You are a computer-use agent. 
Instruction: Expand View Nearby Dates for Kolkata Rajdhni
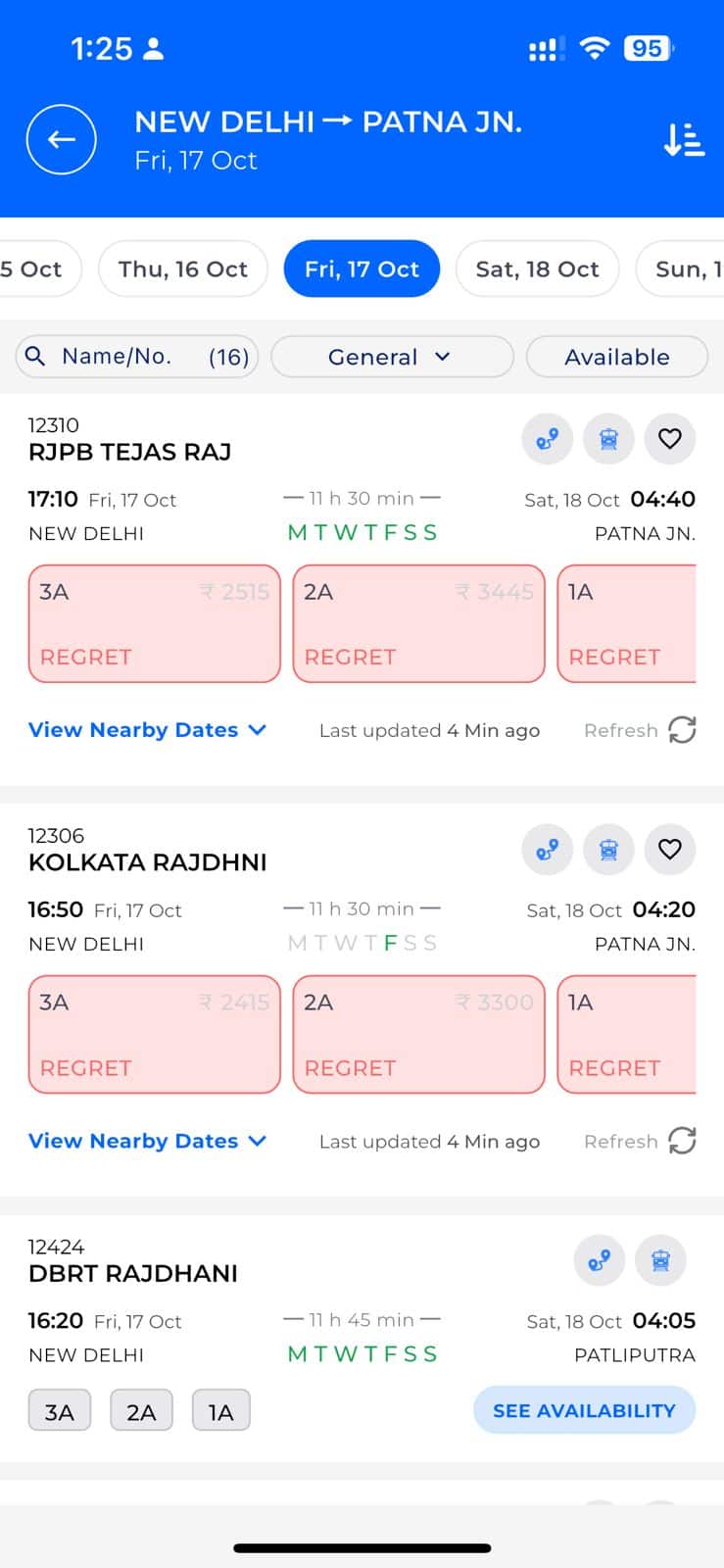point(147,1141)
